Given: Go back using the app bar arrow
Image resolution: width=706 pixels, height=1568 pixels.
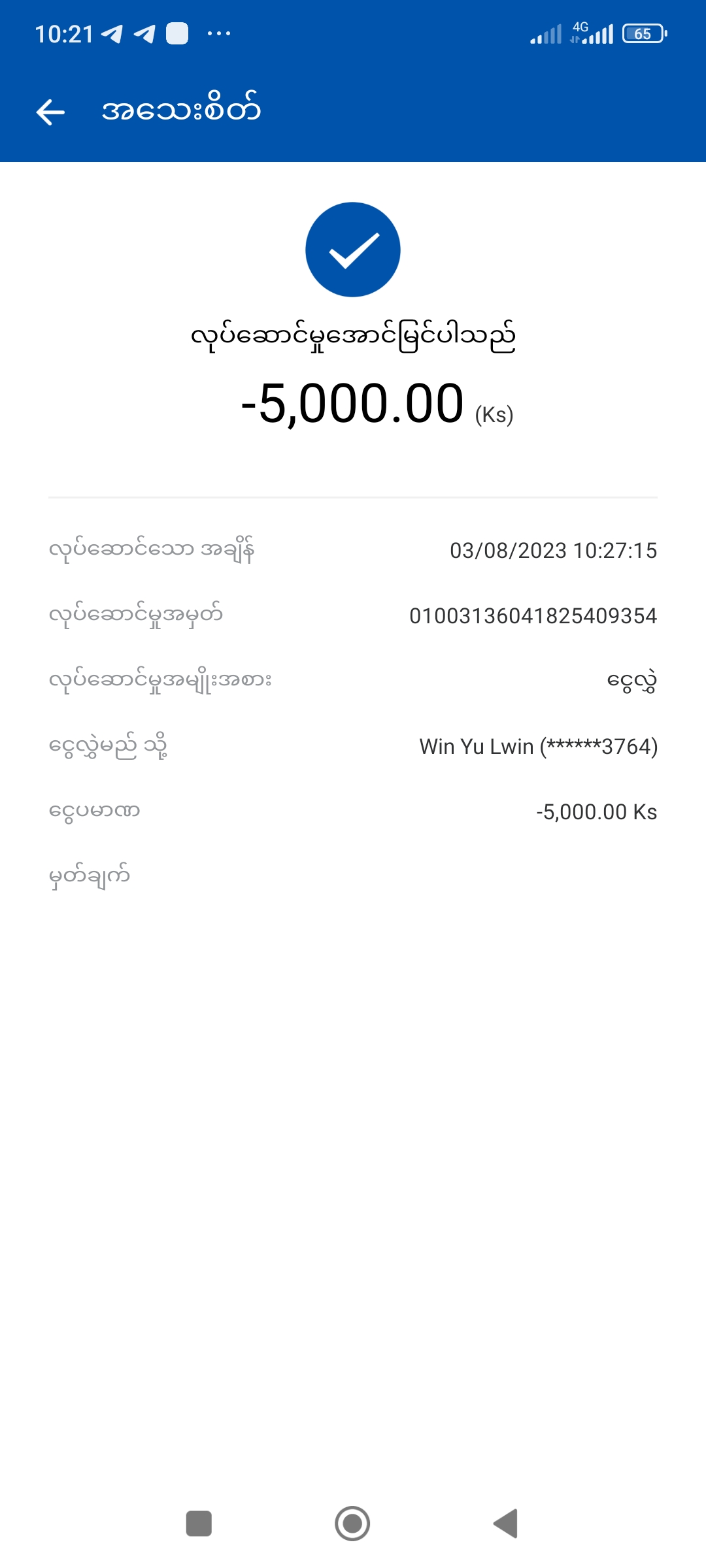Looking at the screenshot, I should click(50, 112).
